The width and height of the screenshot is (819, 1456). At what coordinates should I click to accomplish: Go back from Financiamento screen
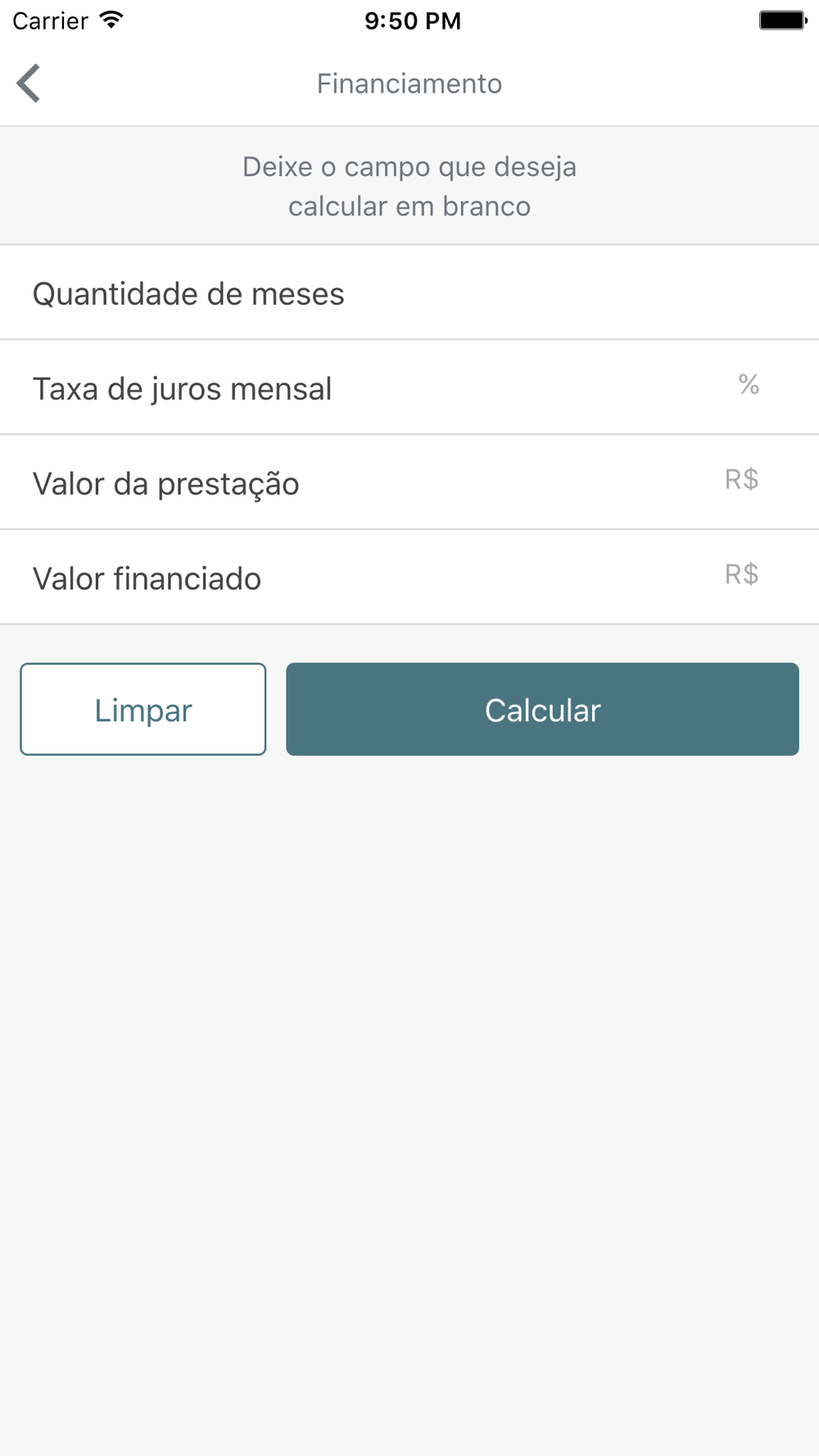click(x=29, y=84)
